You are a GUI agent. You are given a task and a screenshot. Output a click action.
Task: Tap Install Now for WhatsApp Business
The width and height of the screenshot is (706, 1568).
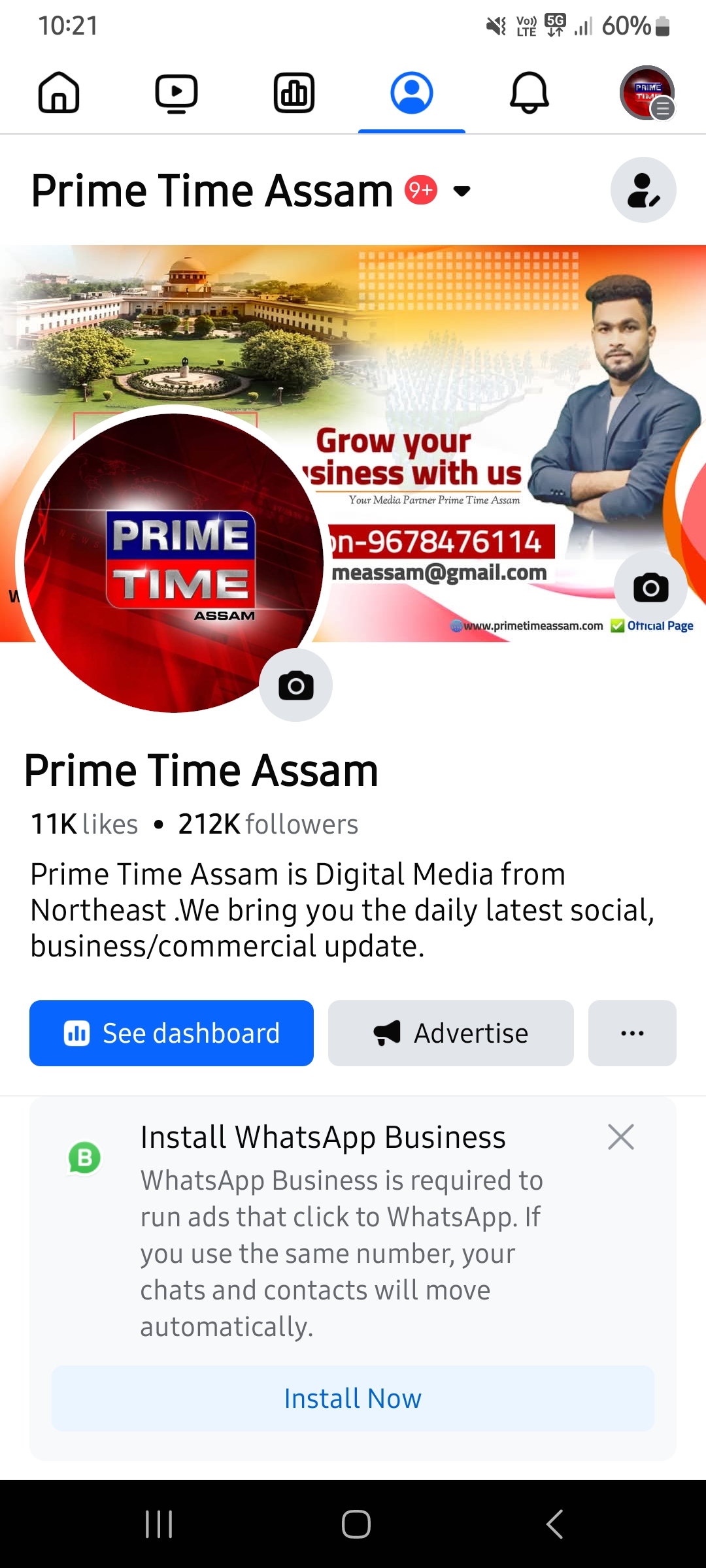click(353, 1398)
